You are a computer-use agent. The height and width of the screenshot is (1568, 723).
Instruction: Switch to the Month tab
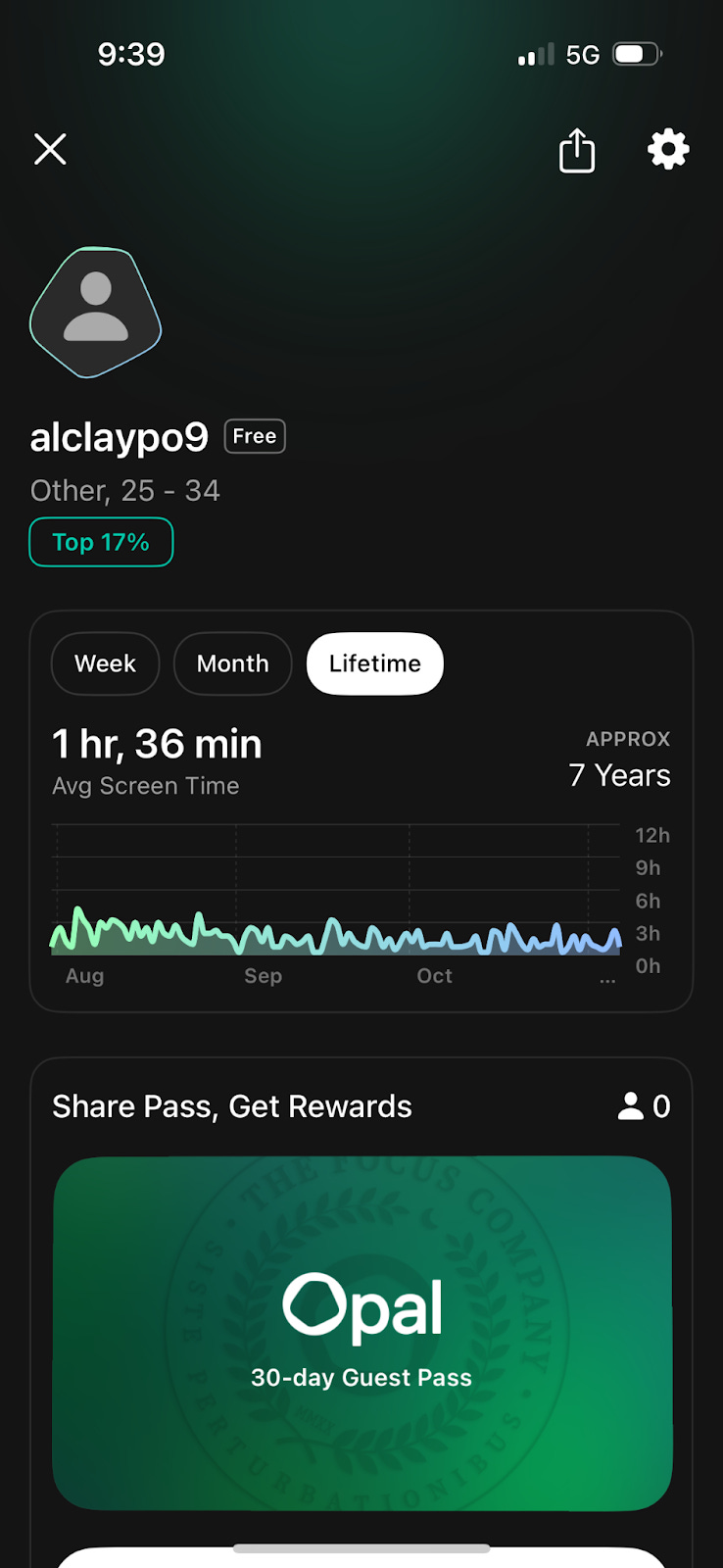coord(232,663)
